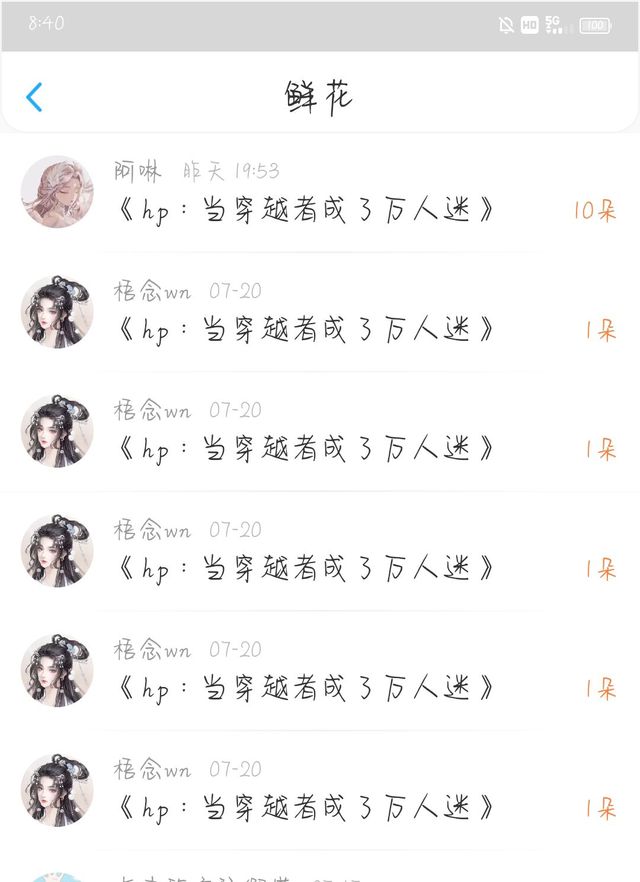View 阿咻's profile avatar
Image resolution: width=640 pixels, height=882 pixels.
[57, 192]
